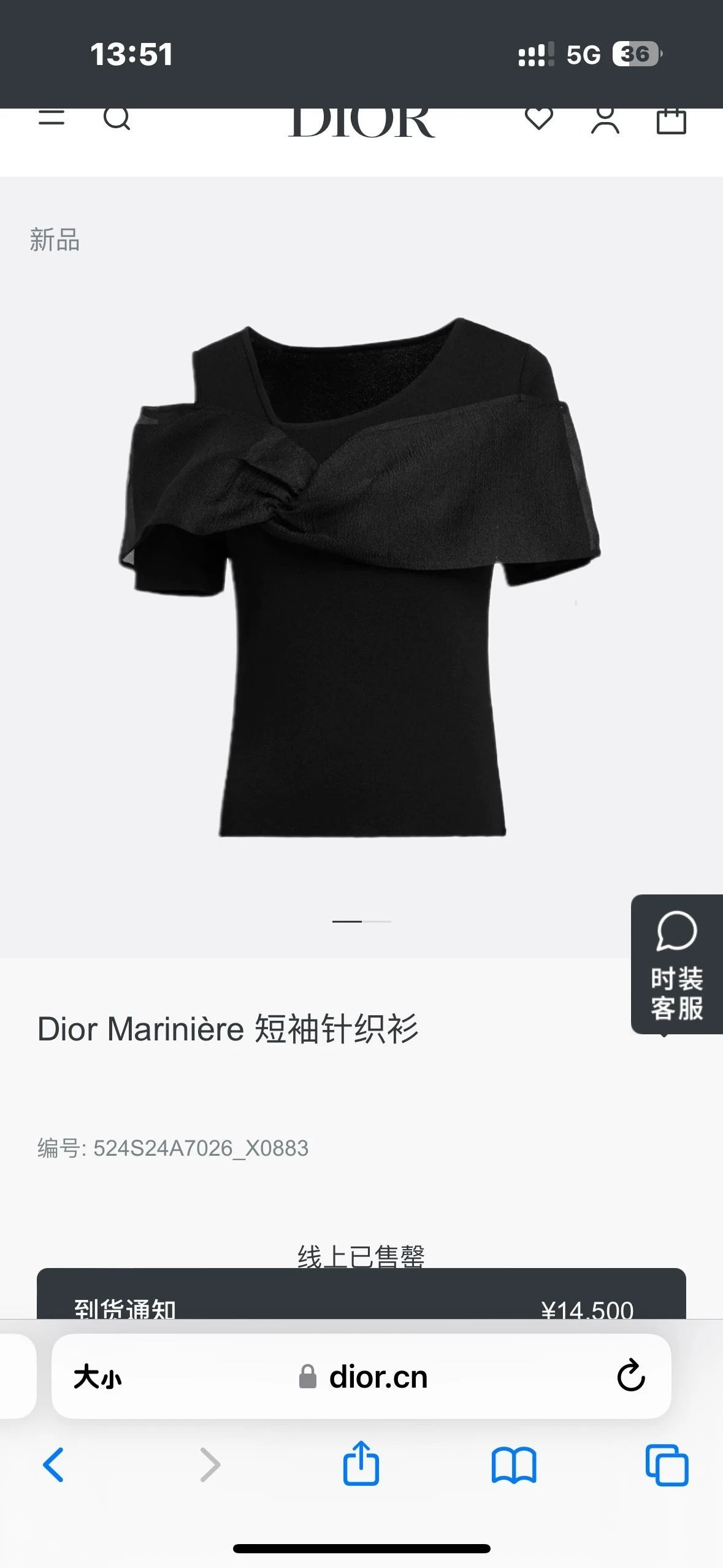Show all open tabs

click(x=667, y=1465)
